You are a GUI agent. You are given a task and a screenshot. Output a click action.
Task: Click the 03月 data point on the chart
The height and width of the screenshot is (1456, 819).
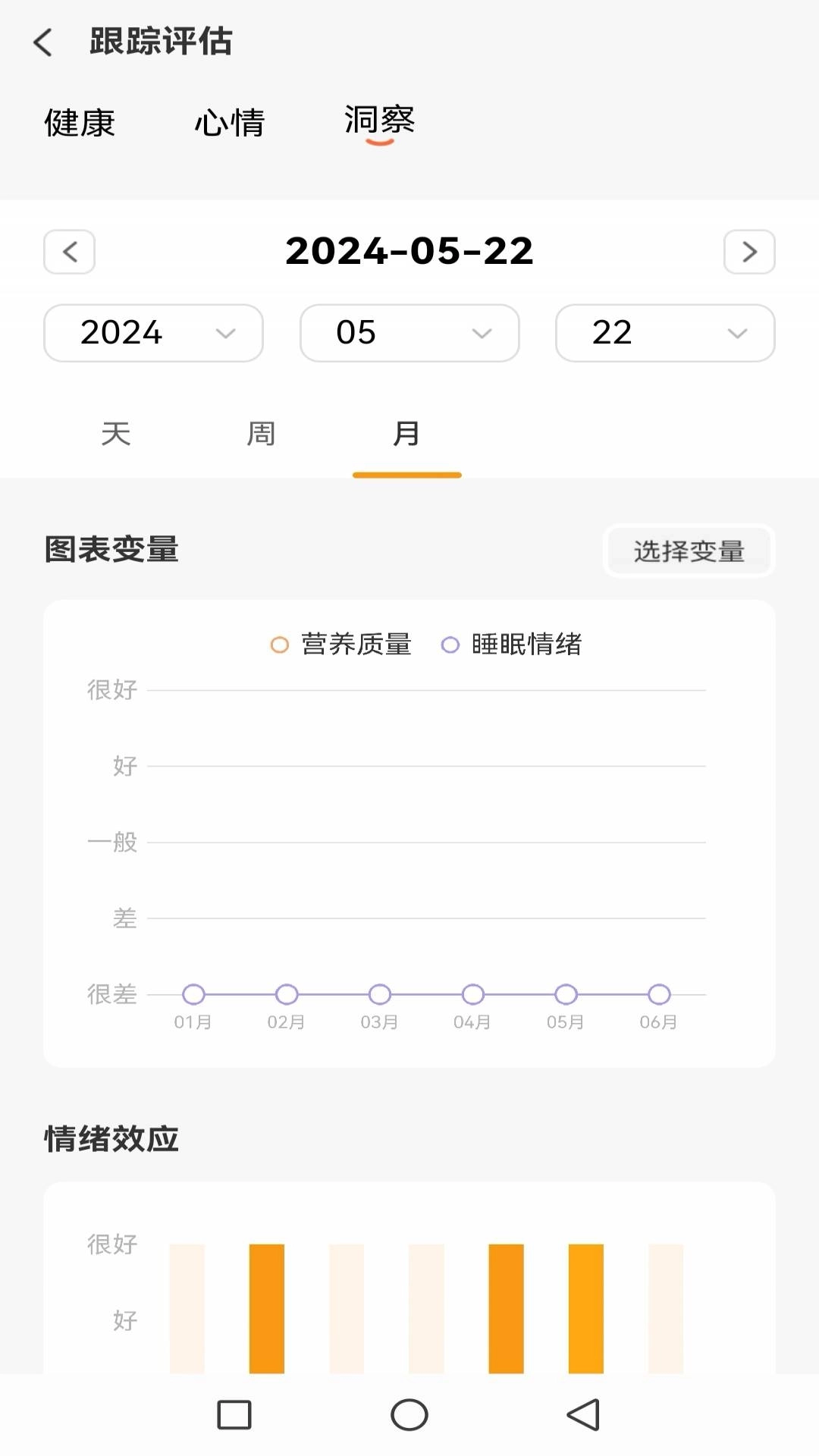pos(379,994)
